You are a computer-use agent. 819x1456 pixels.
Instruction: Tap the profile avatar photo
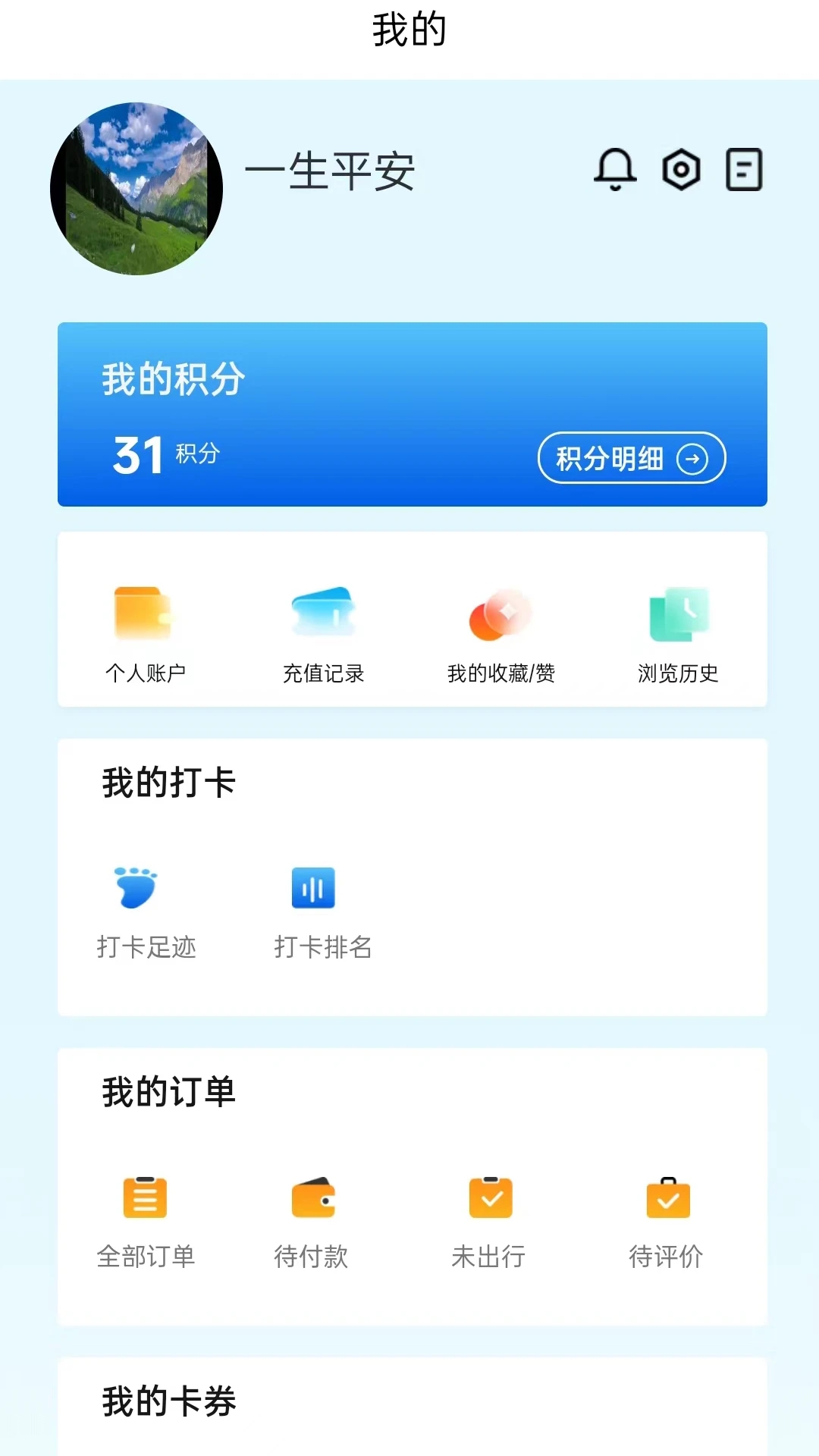coord(136,189)
